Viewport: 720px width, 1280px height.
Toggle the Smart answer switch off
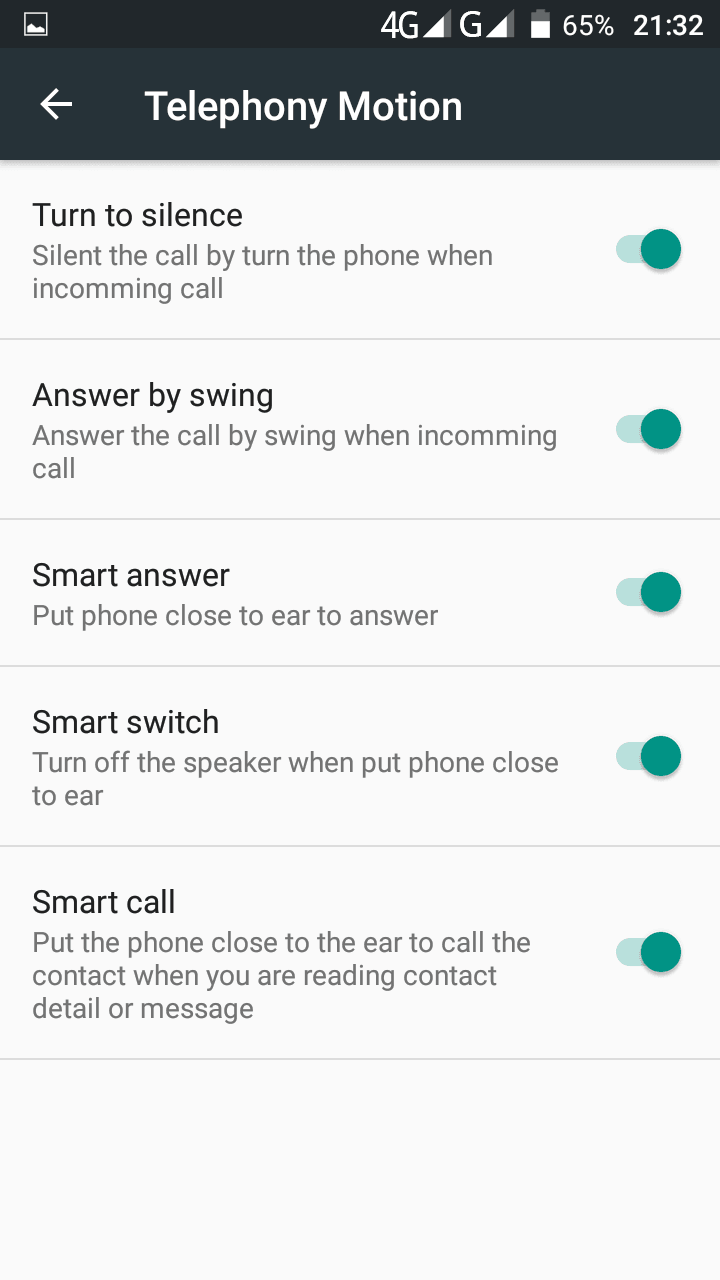(x=648, y=592)
